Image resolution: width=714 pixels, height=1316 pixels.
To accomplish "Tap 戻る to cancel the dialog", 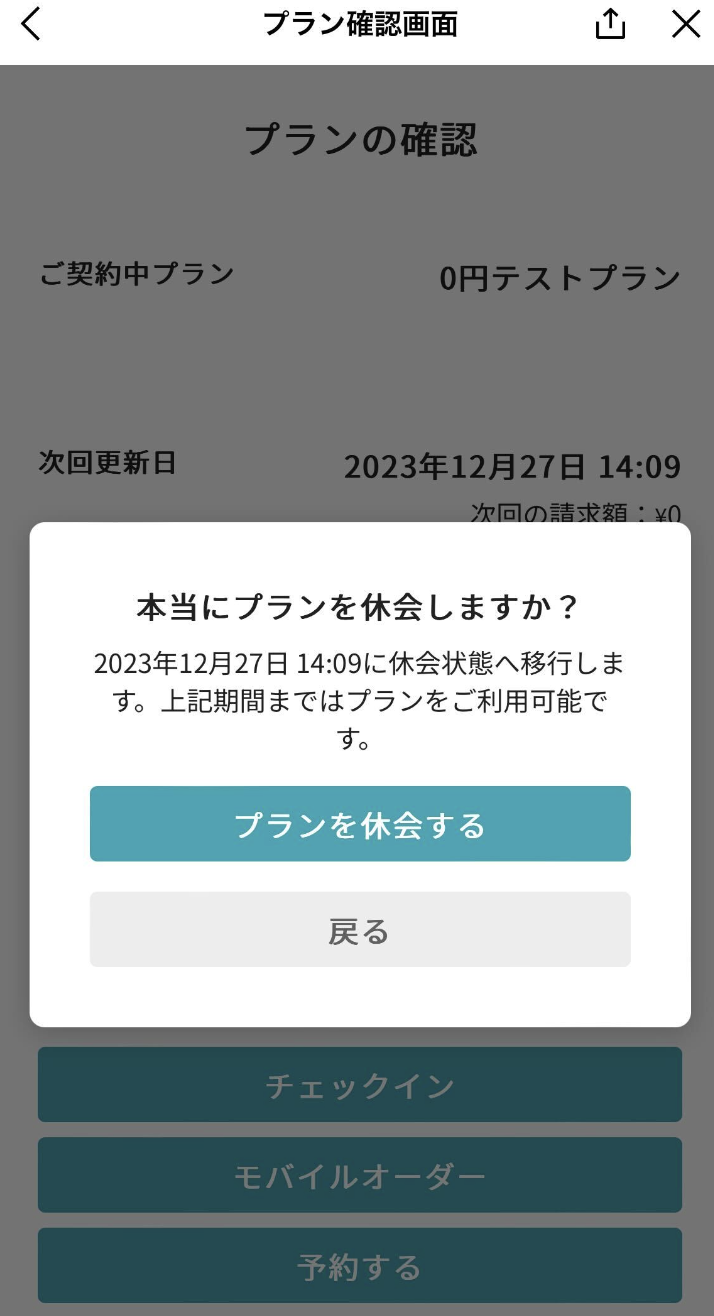I will [360, 930].
